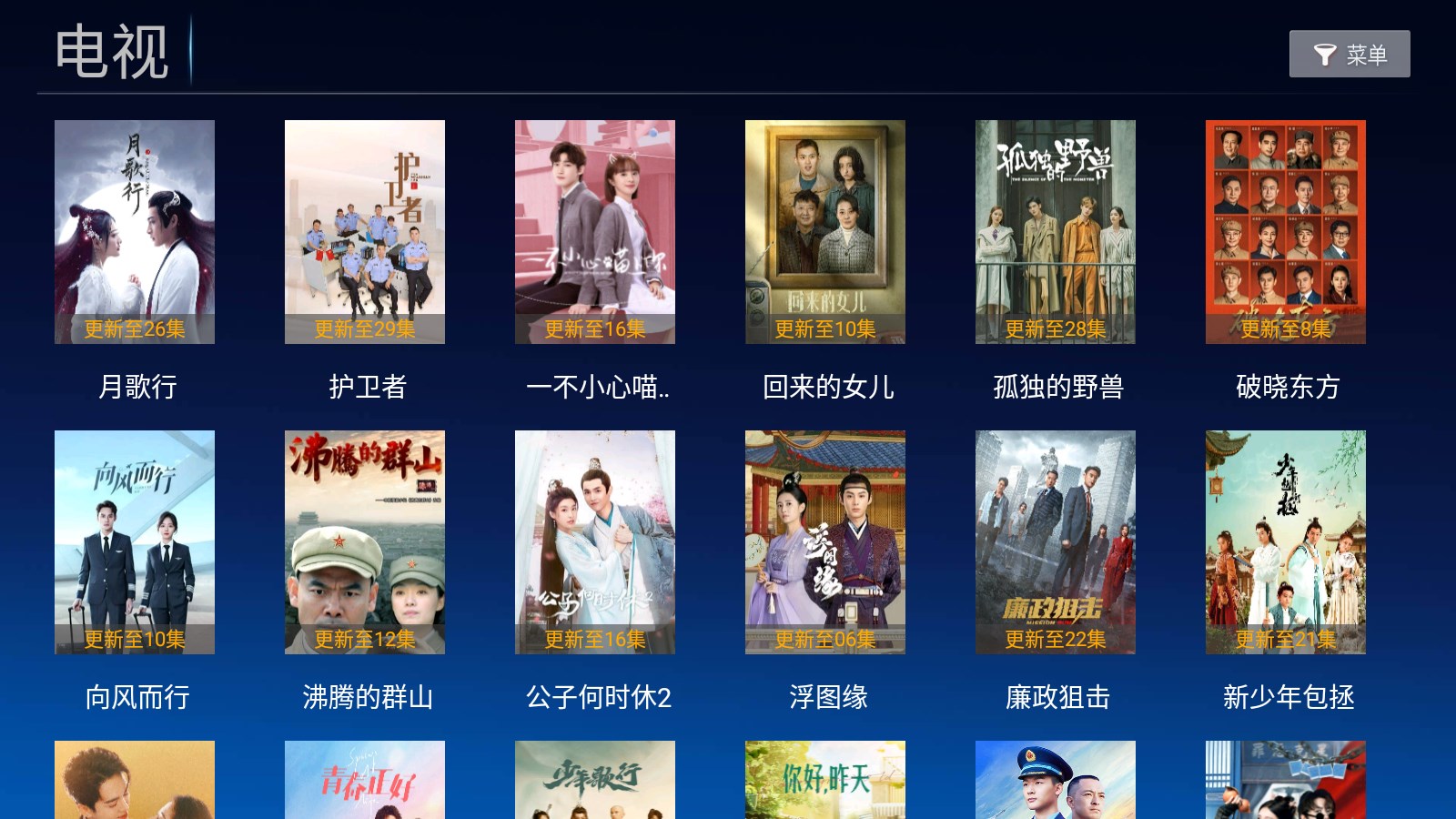Open 公子何时休2

(595, 542)
